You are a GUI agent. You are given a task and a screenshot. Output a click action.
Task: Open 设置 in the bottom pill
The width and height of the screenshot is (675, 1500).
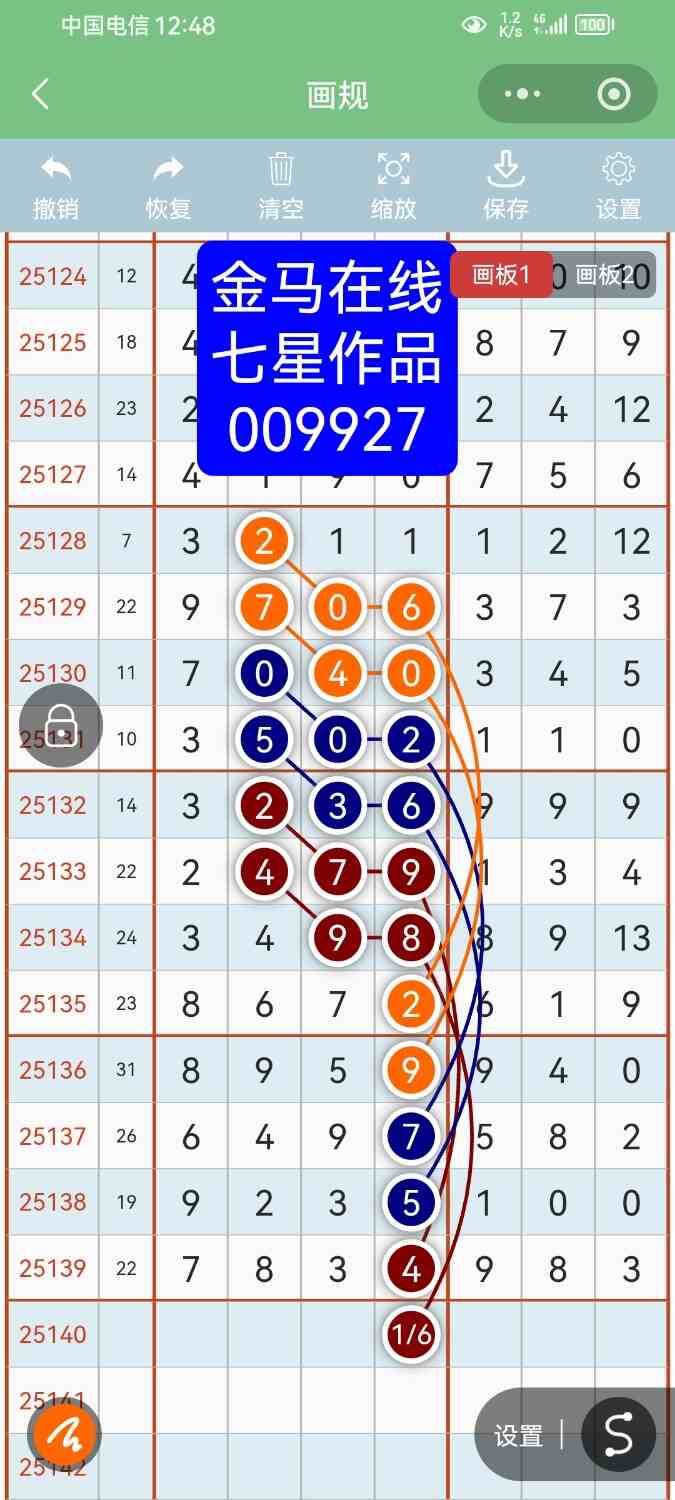pyautogui.click(x=518, y=1436)
